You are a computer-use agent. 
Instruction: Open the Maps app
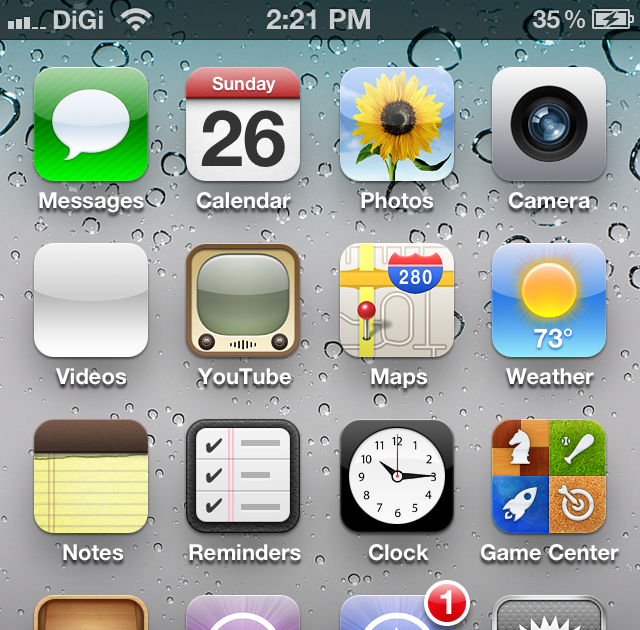tap(396, 300)
